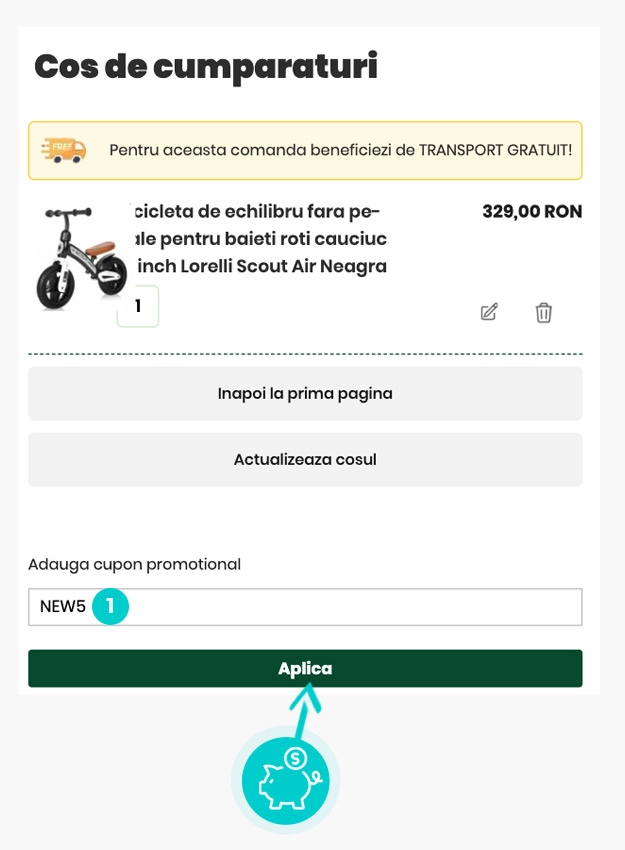Viewport: 625px width, 850px height.
Task: Apply the coupon with Aplica button
Action: coord(305,668)
